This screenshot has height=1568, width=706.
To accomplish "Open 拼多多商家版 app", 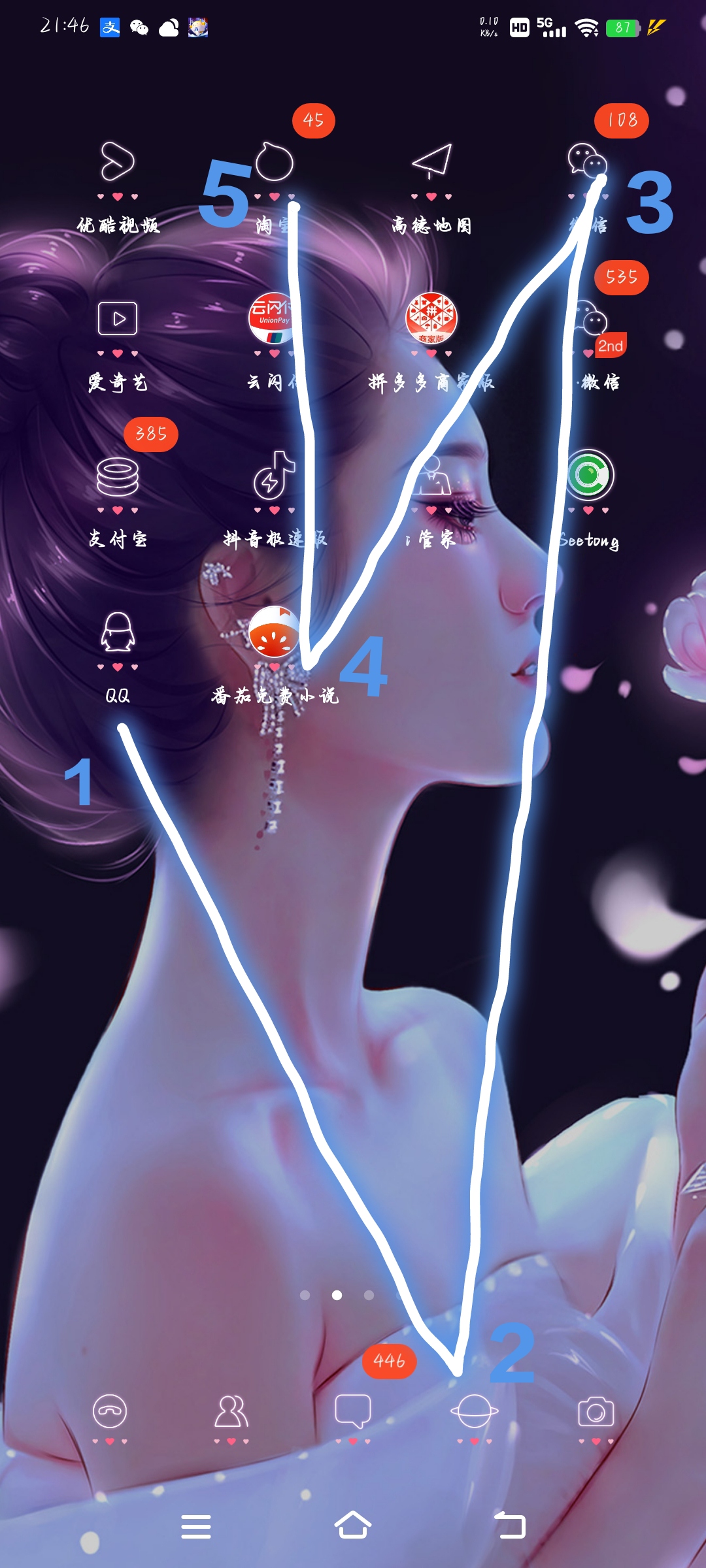I will pos(431,319).
